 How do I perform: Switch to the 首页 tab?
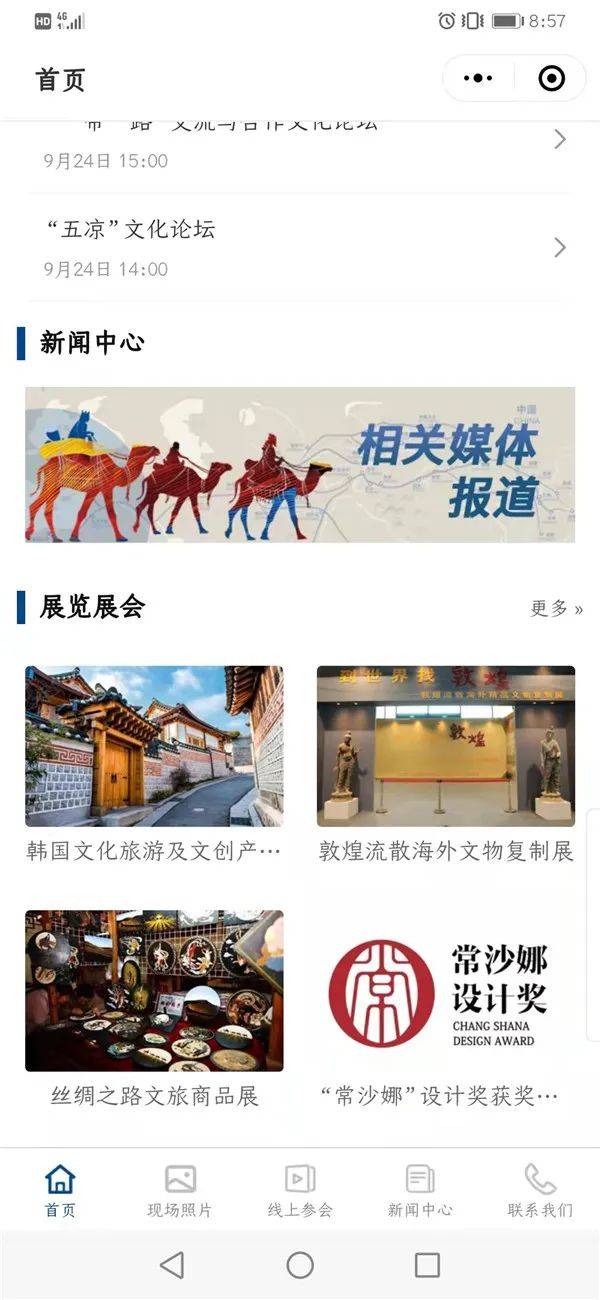tap(60, 1190)
